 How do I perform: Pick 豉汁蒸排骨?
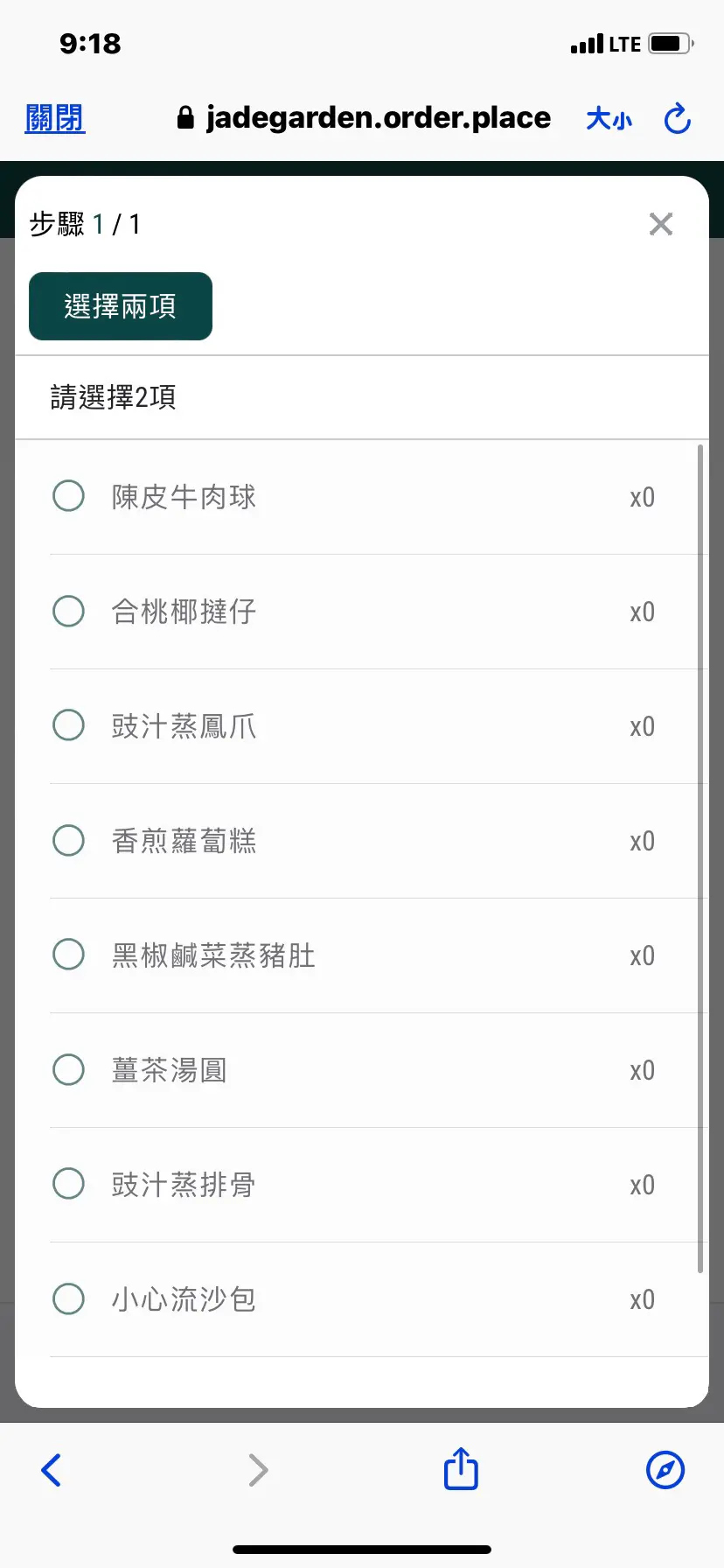(362, 1185)
